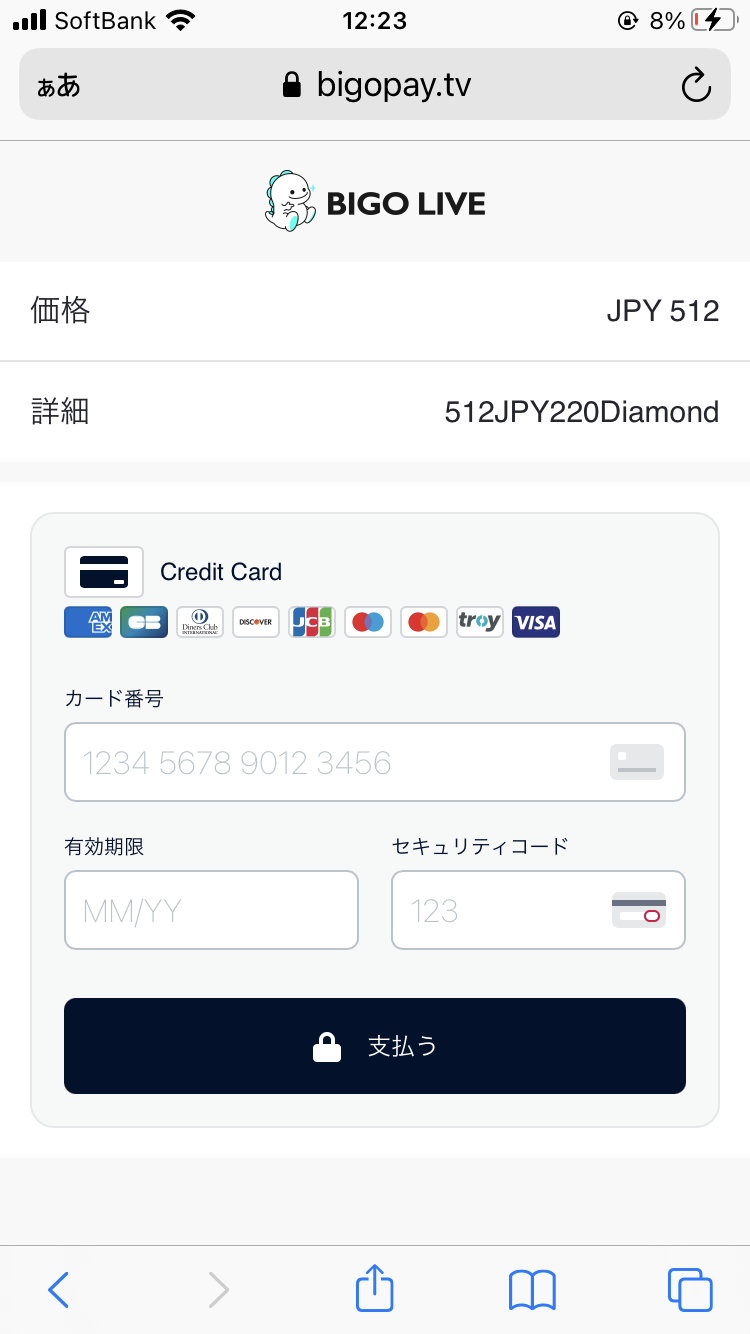Click the CB card brand icon
The image size is (750, 1334).
coord(143,622)
